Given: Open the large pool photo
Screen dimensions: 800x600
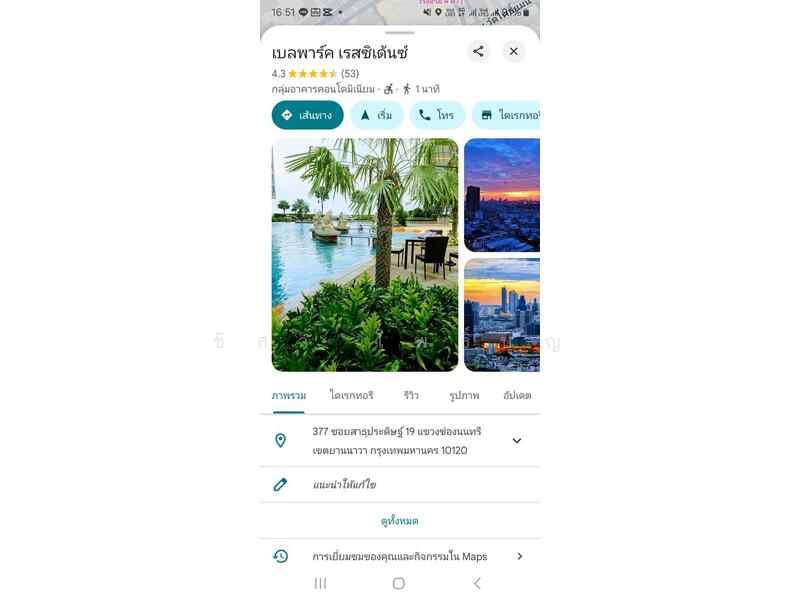Looking at the screenshot, I should [365, 255].
